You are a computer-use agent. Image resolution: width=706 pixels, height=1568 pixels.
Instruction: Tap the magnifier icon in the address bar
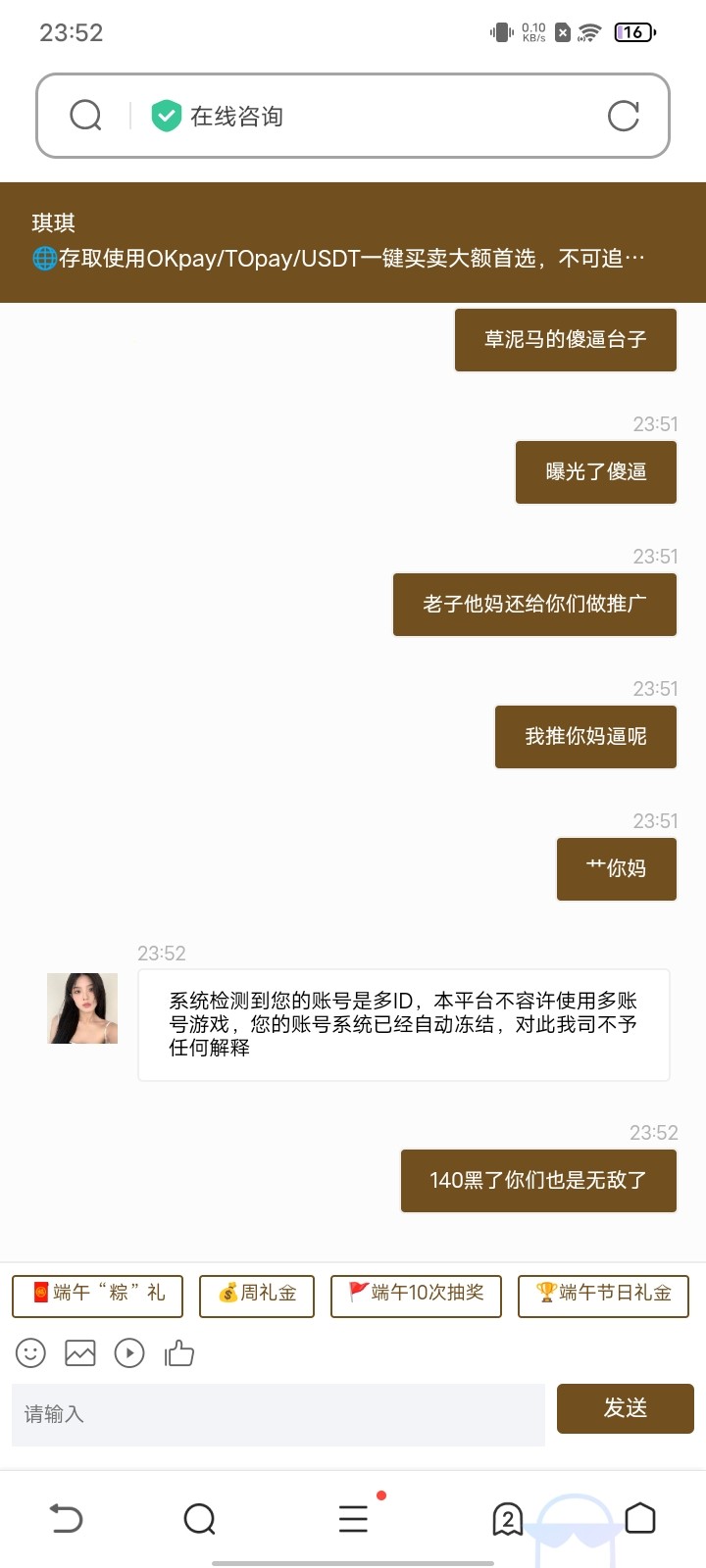click(85, 116)
